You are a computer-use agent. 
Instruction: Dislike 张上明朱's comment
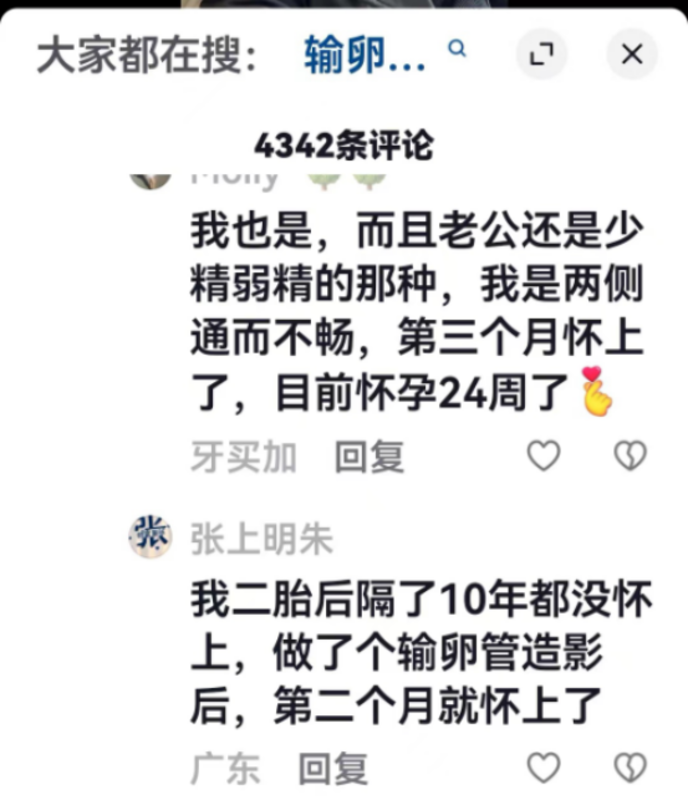point(630,768)
